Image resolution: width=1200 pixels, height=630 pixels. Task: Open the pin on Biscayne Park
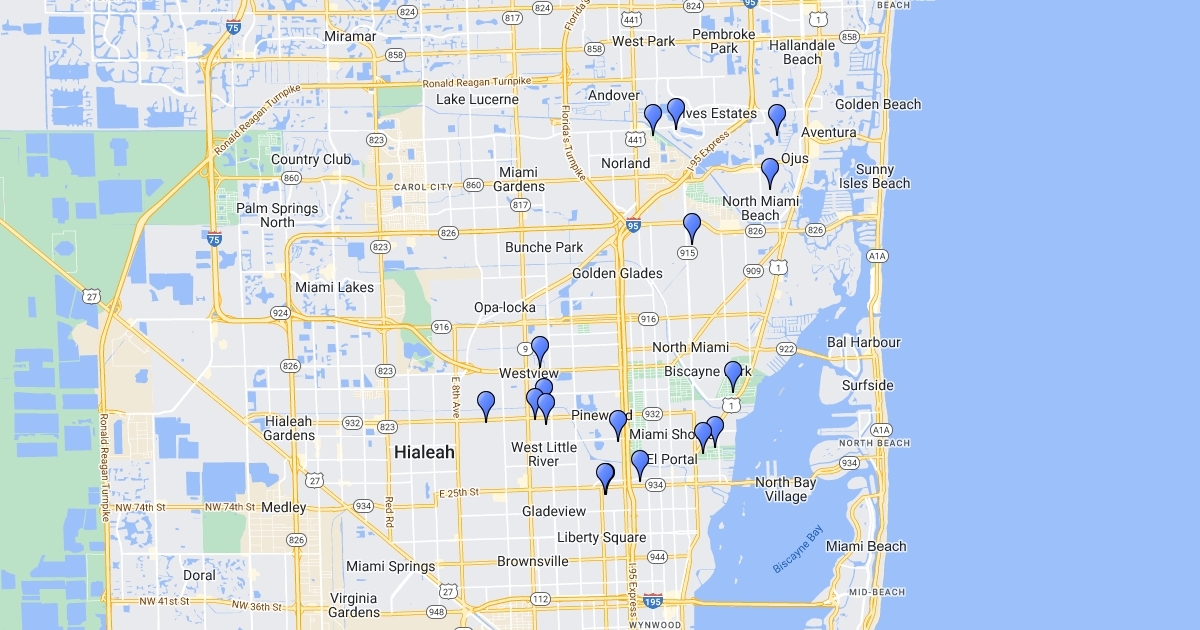pyautogui.click(x=733, y=374)
